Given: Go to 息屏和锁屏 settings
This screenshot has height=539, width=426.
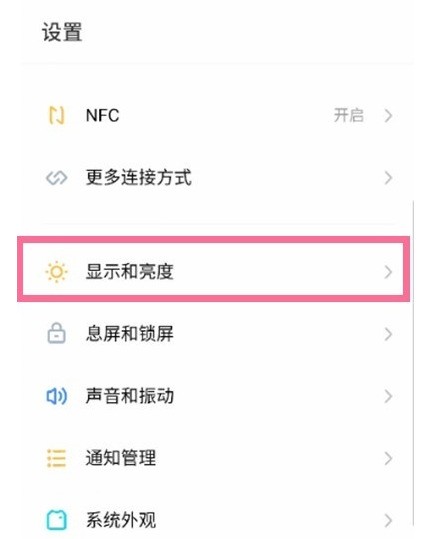Looking at the screenshot, I should coord(217,334).
